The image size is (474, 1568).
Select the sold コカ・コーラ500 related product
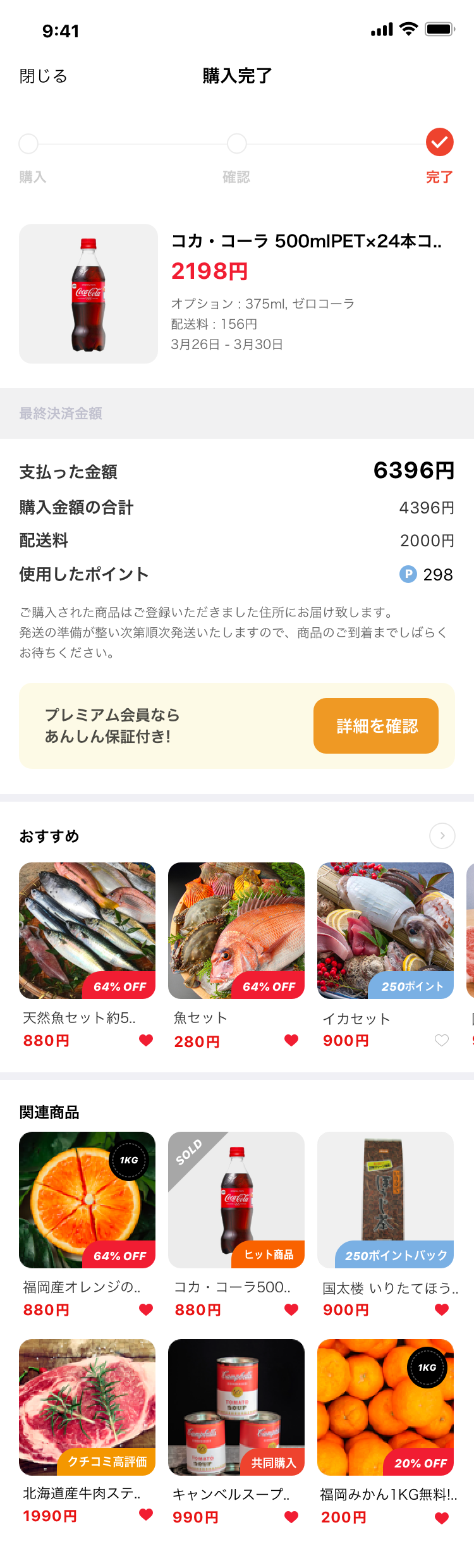[236, 1200]
